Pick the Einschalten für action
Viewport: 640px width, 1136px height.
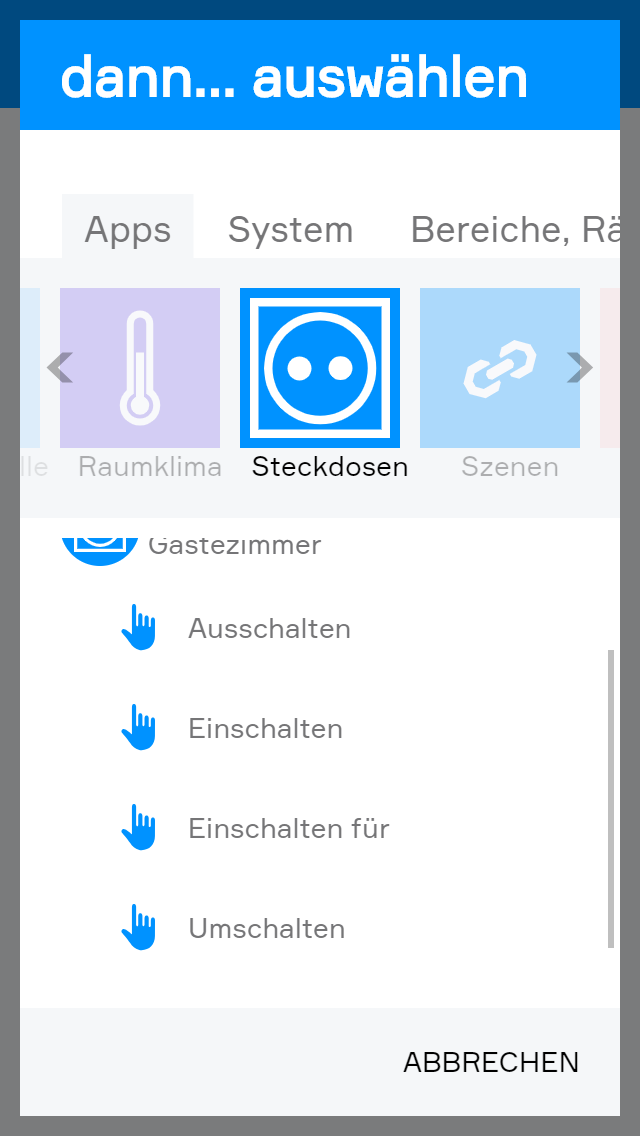pyautogui.click(x=288, y=829)
